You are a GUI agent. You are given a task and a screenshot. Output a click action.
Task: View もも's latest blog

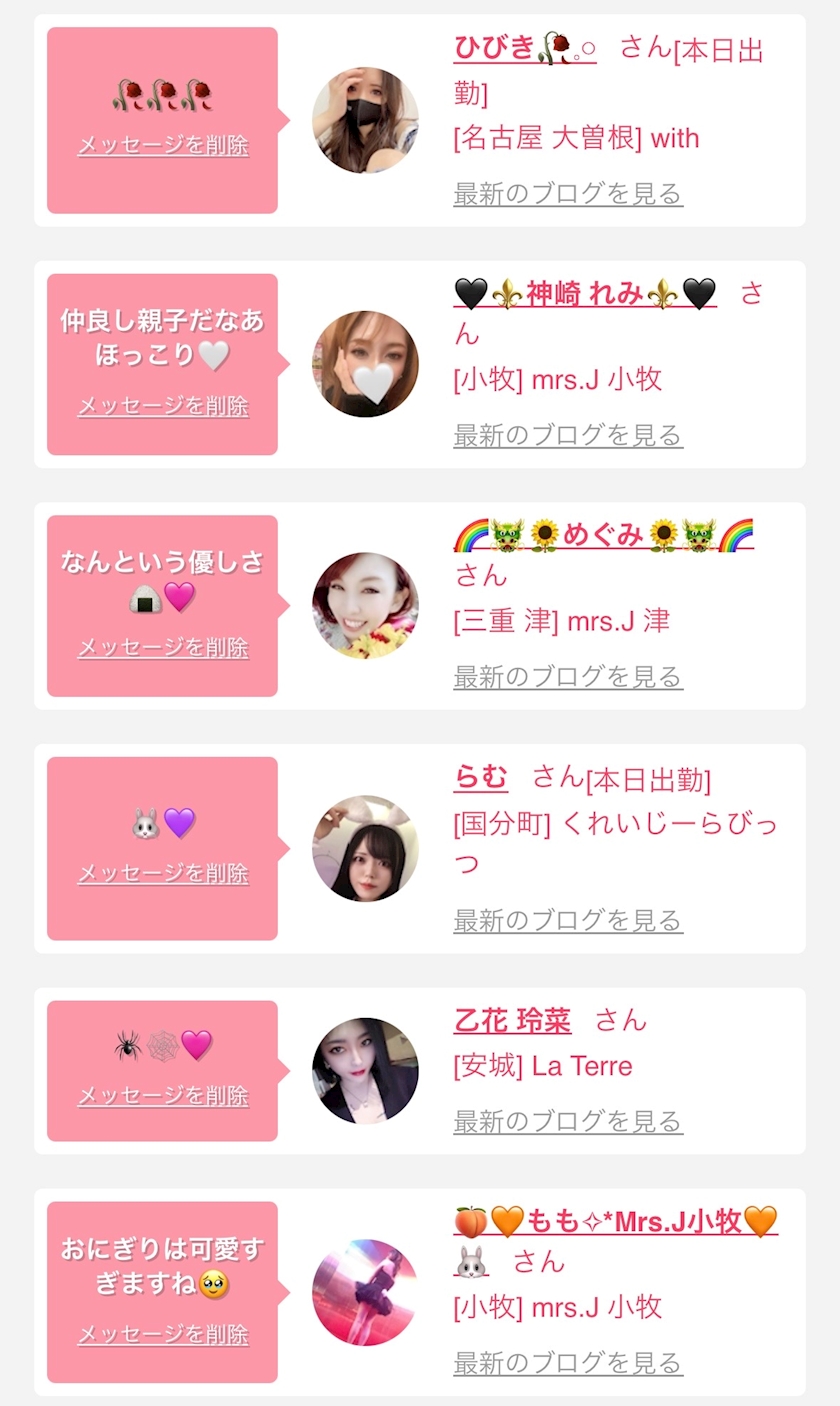point(568,1362)
